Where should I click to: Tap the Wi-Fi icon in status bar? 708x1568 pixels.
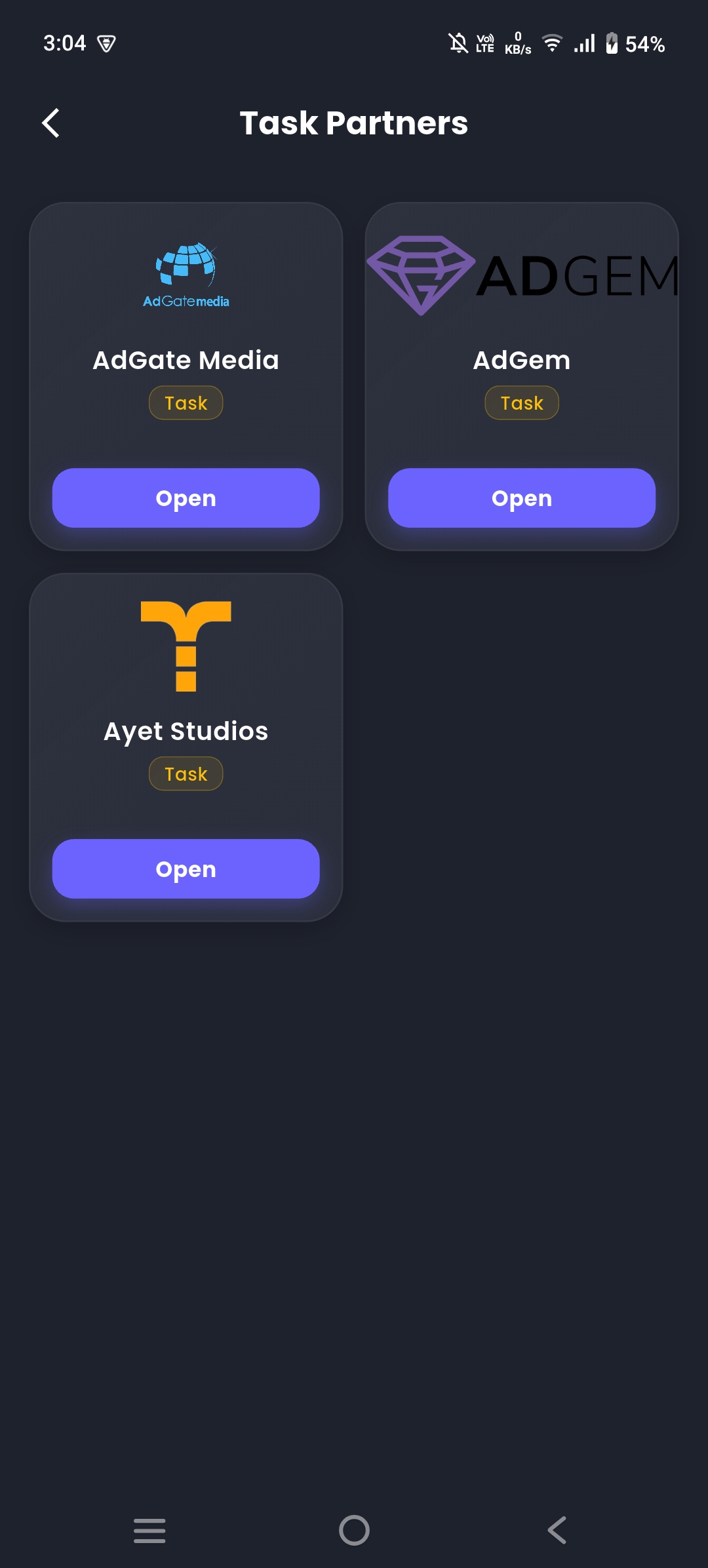(551, 43)
